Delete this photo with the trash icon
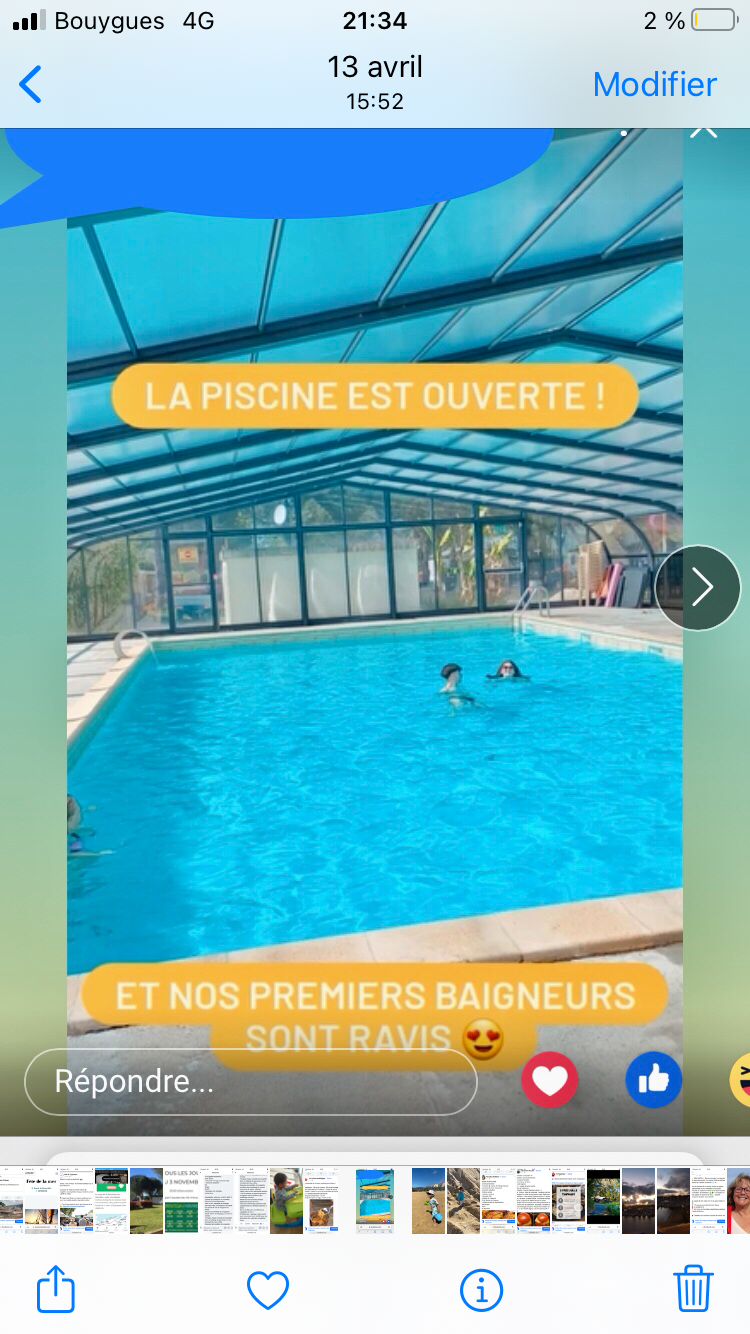Viewport: 750px width, 1334px height. pos(694,1289)
